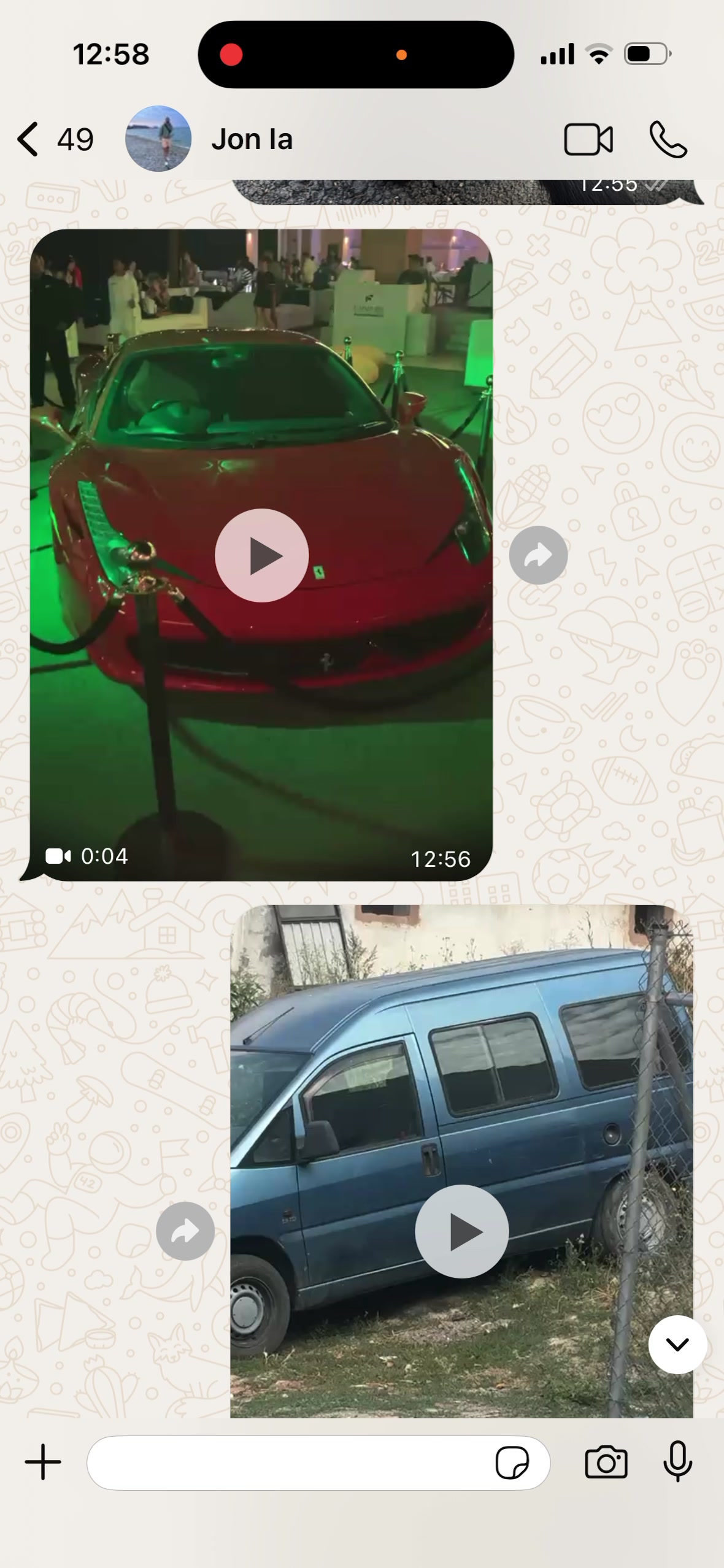The image size is (724, 1568).
Task: Open the sticker picker
Action: 512,1462
